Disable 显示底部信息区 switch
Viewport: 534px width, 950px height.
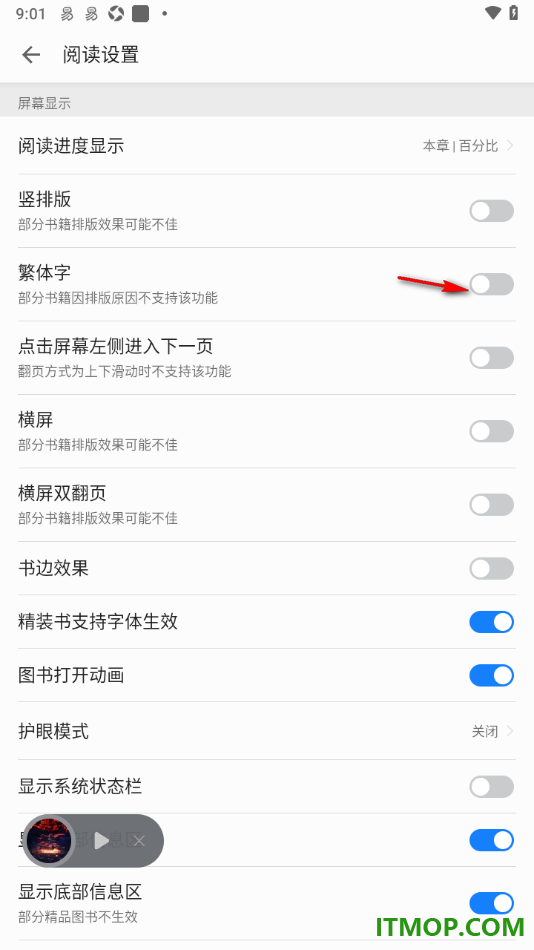click(492, 903)
